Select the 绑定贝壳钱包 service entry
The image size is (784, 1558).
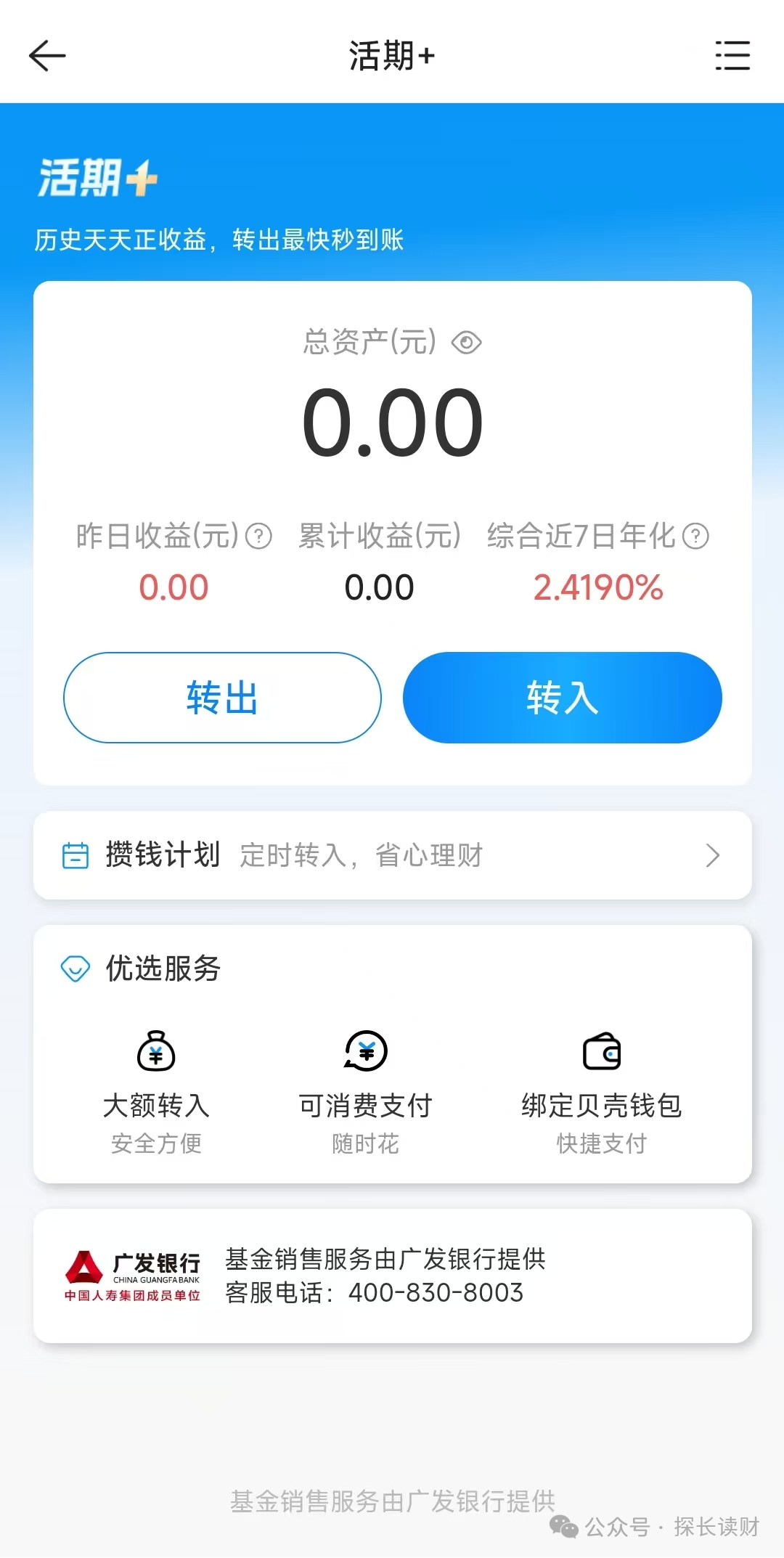click(600, 1106)
